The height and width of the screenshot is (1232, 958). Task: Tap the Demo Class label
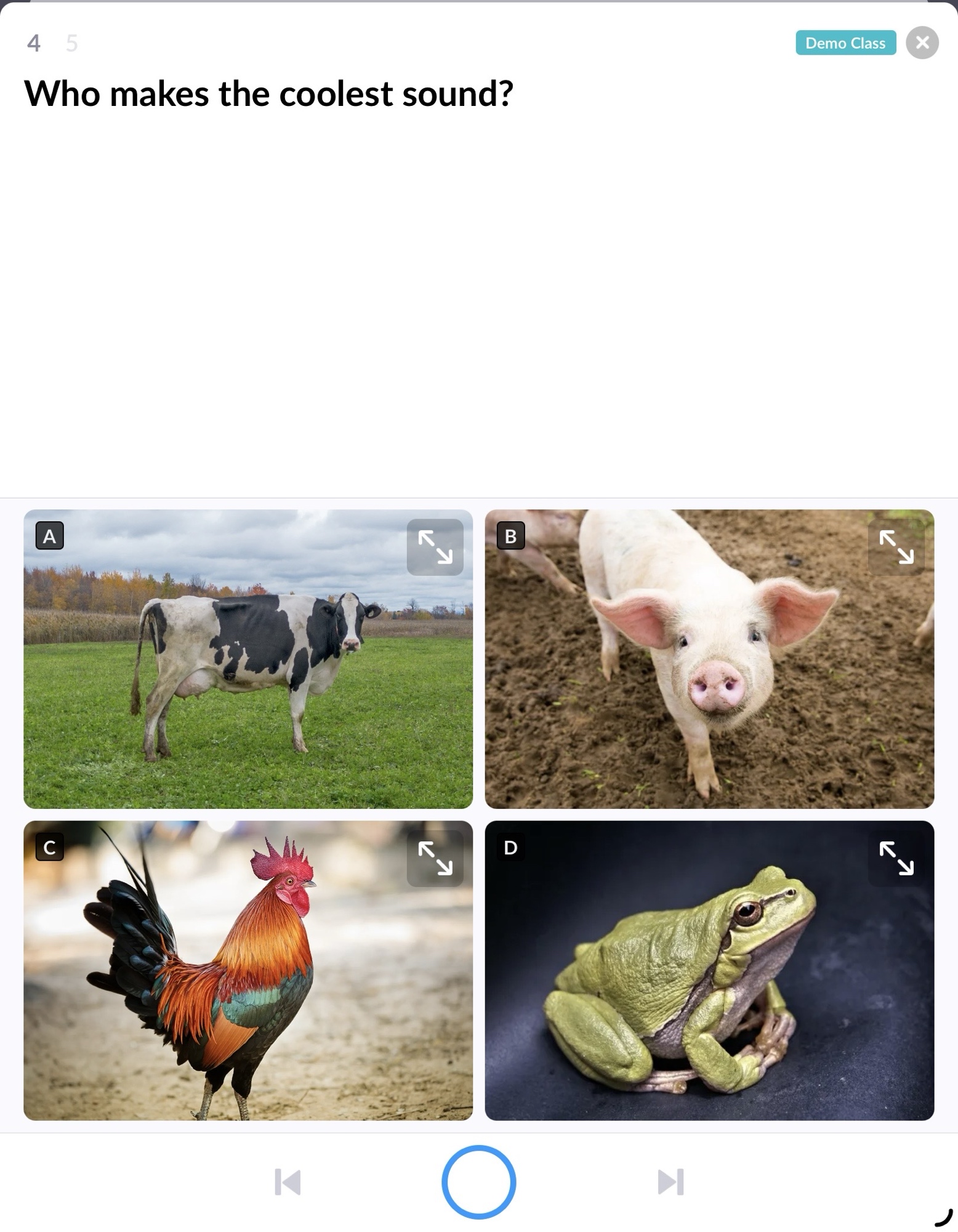point(845,43)
